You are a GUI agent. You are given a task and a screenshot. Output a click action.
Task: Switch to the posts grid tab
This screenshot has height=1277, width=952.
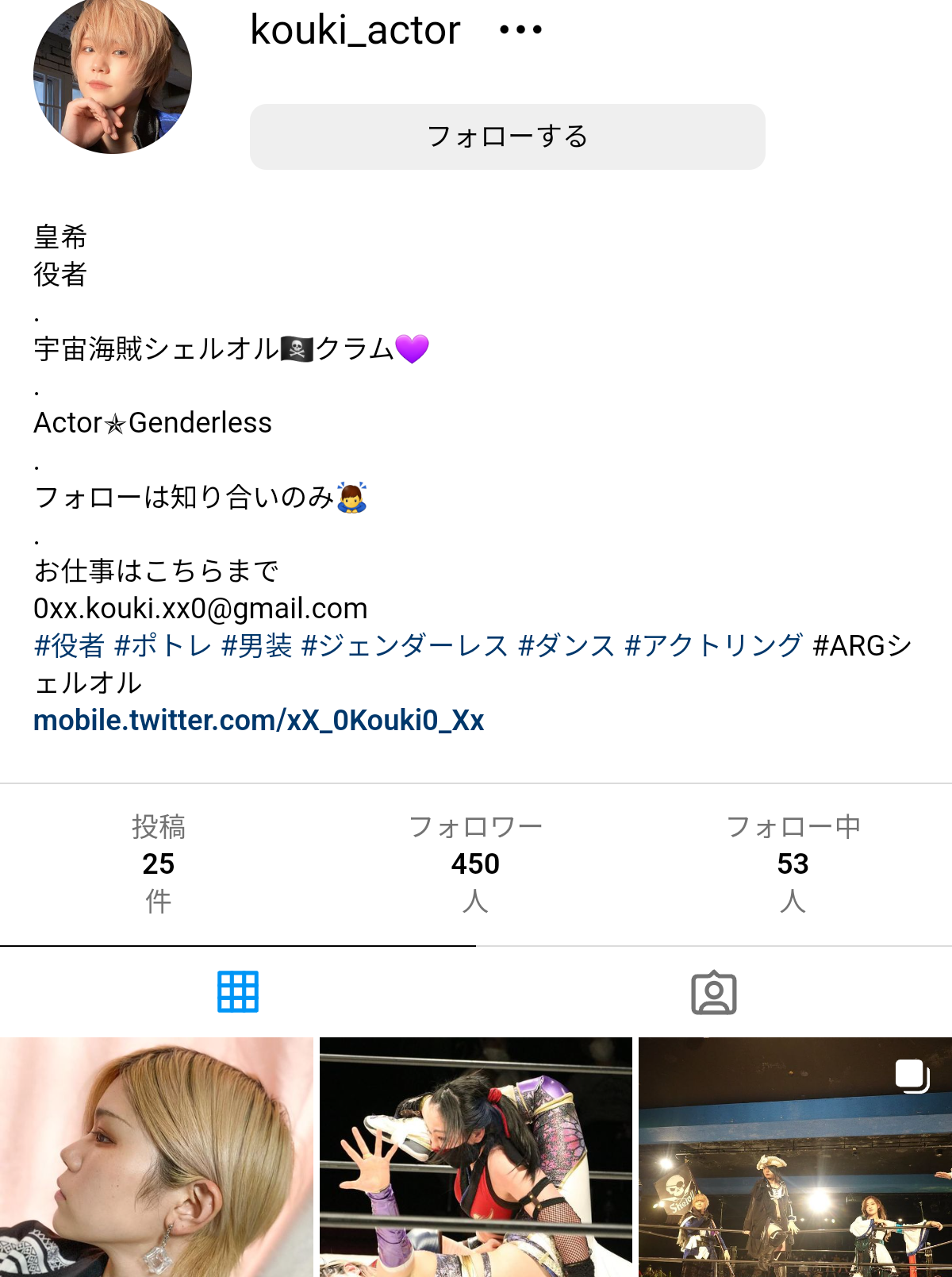pyautogui.click(x=238, y=992)
